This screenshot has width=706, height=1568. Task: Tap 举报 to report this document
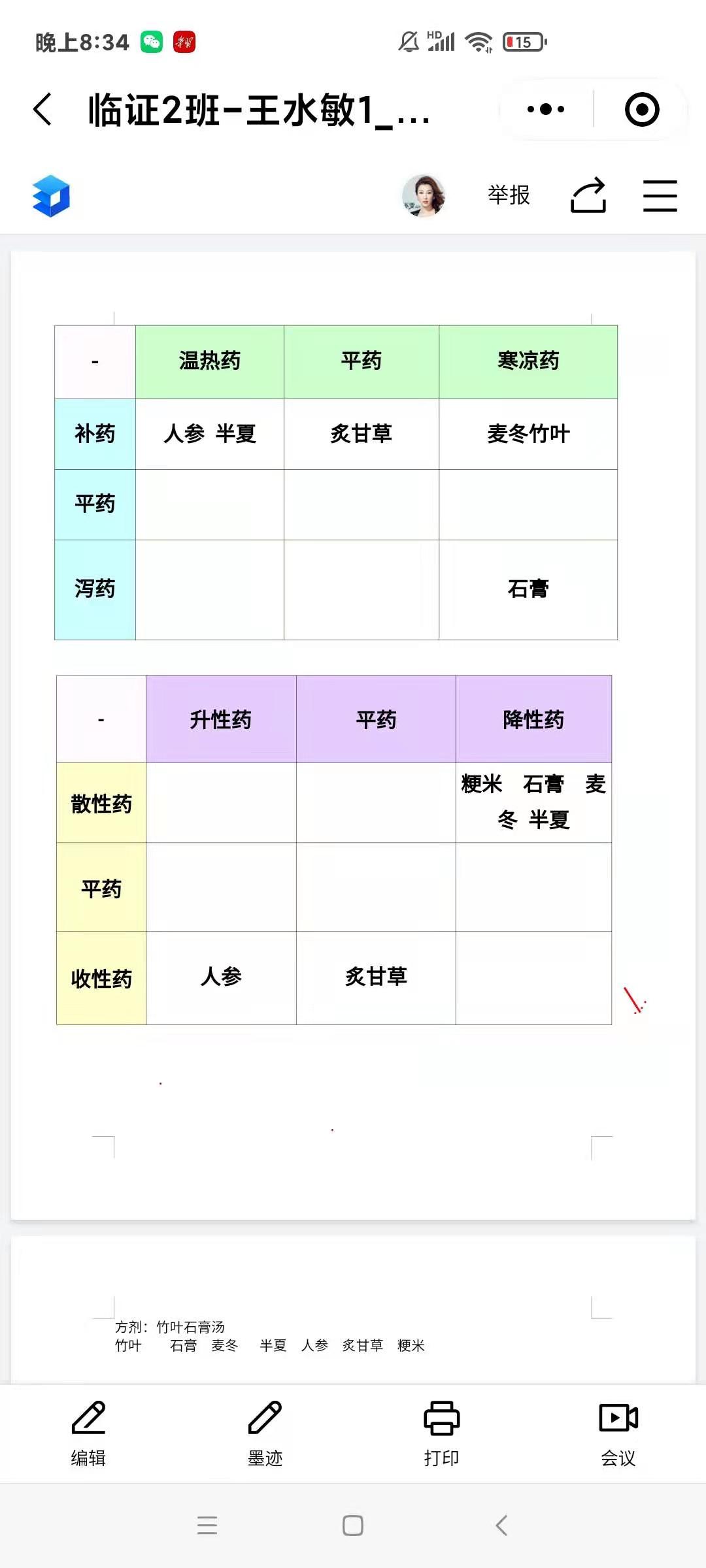[x=509, y=195]
